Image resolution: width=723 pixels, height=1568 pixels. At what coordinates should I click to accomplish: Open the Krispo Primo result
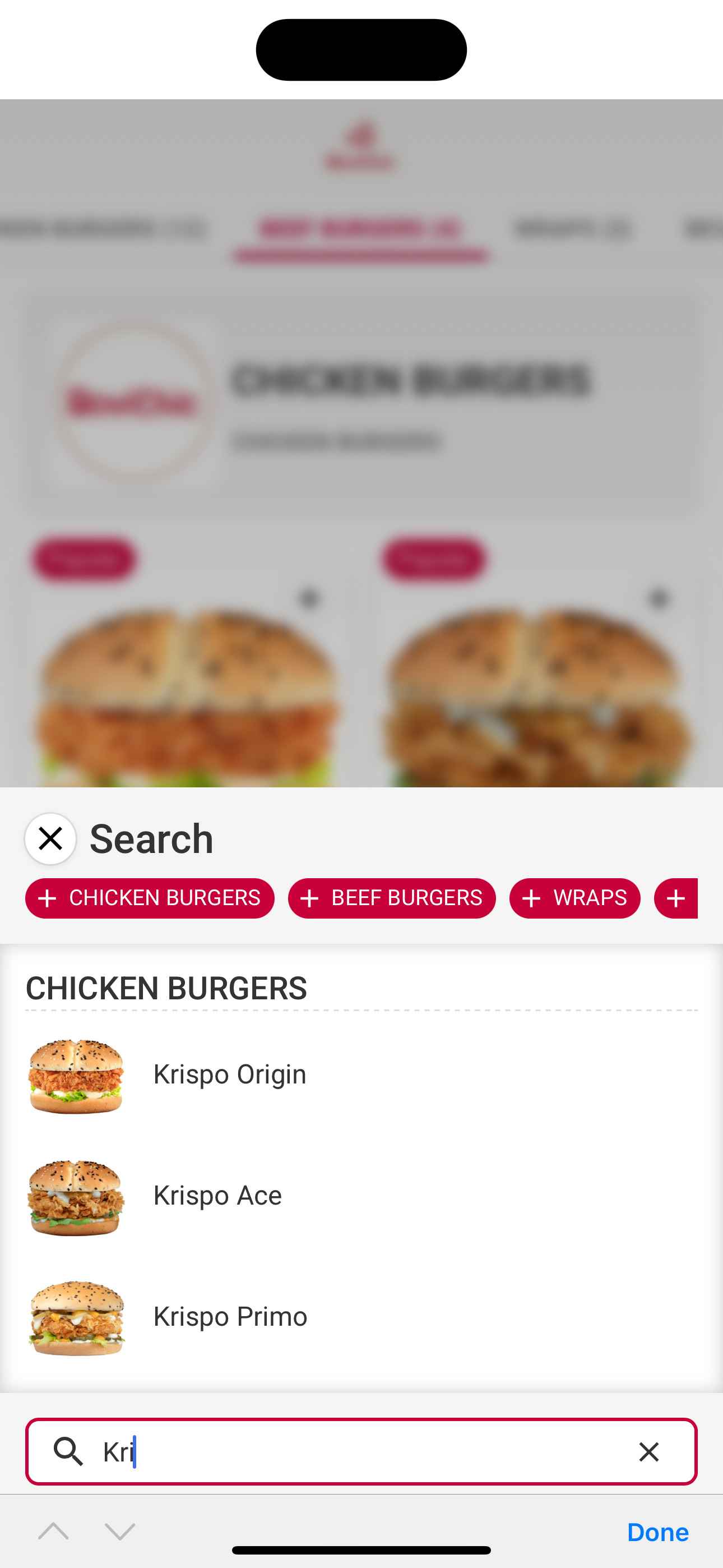pyautogui.click(x=230, y=1317)
